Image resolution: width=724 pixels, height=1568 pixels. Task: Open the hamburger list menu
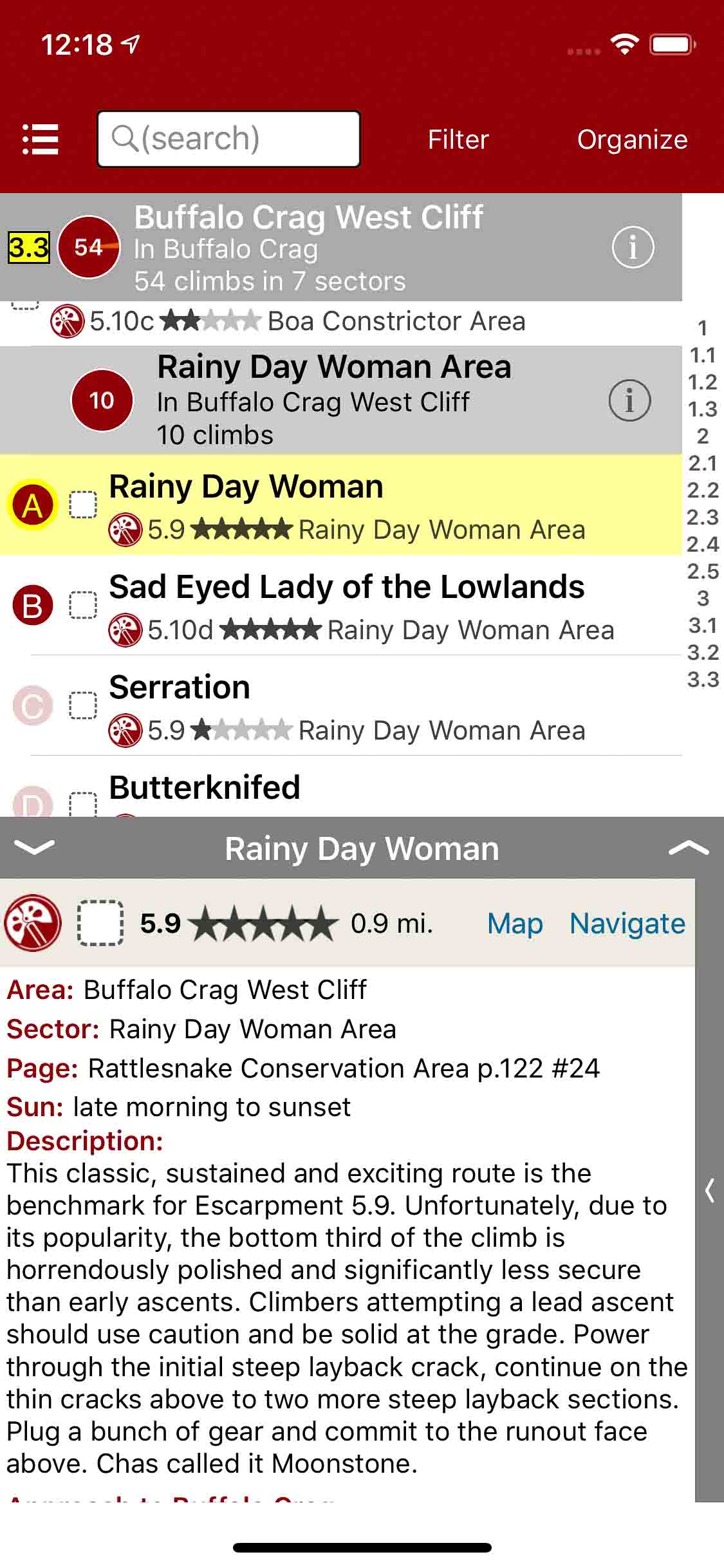41,139
